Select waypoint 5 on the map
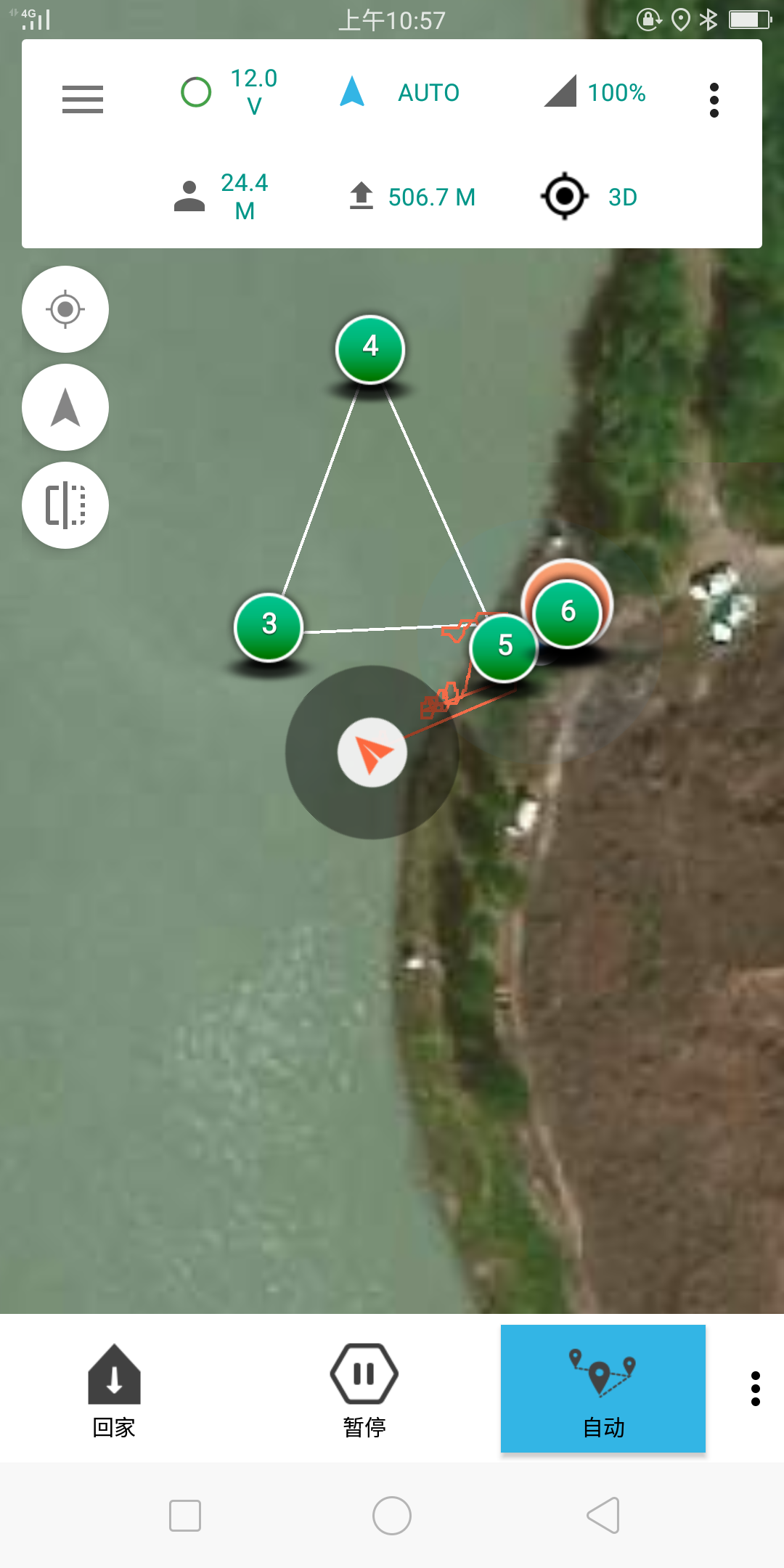Viewport: 784px width, 1568px height. tap(503, 647)
